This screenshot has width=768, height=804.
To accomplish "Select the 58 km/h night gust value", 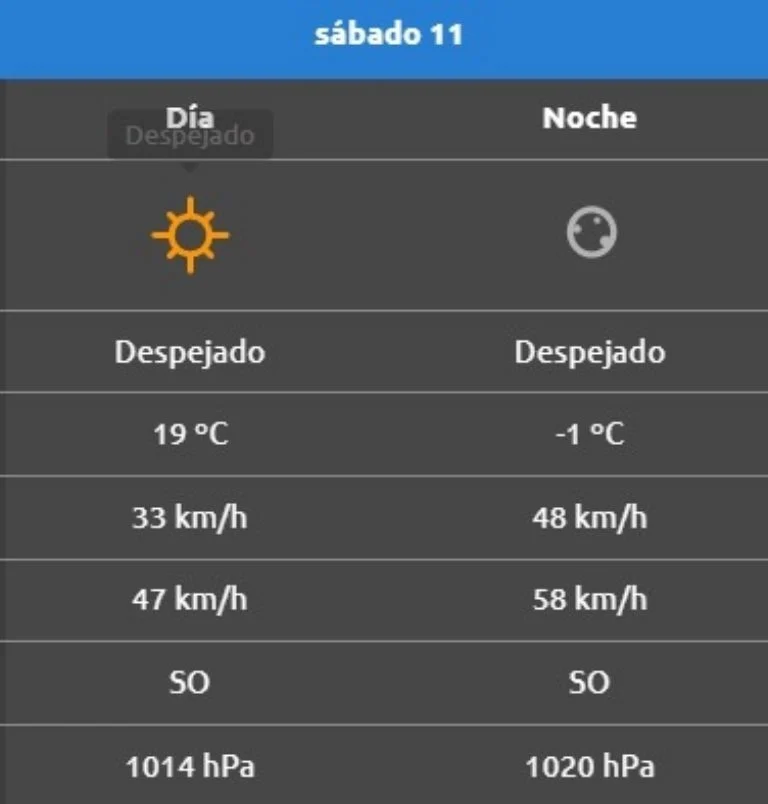I will point(590,599).
